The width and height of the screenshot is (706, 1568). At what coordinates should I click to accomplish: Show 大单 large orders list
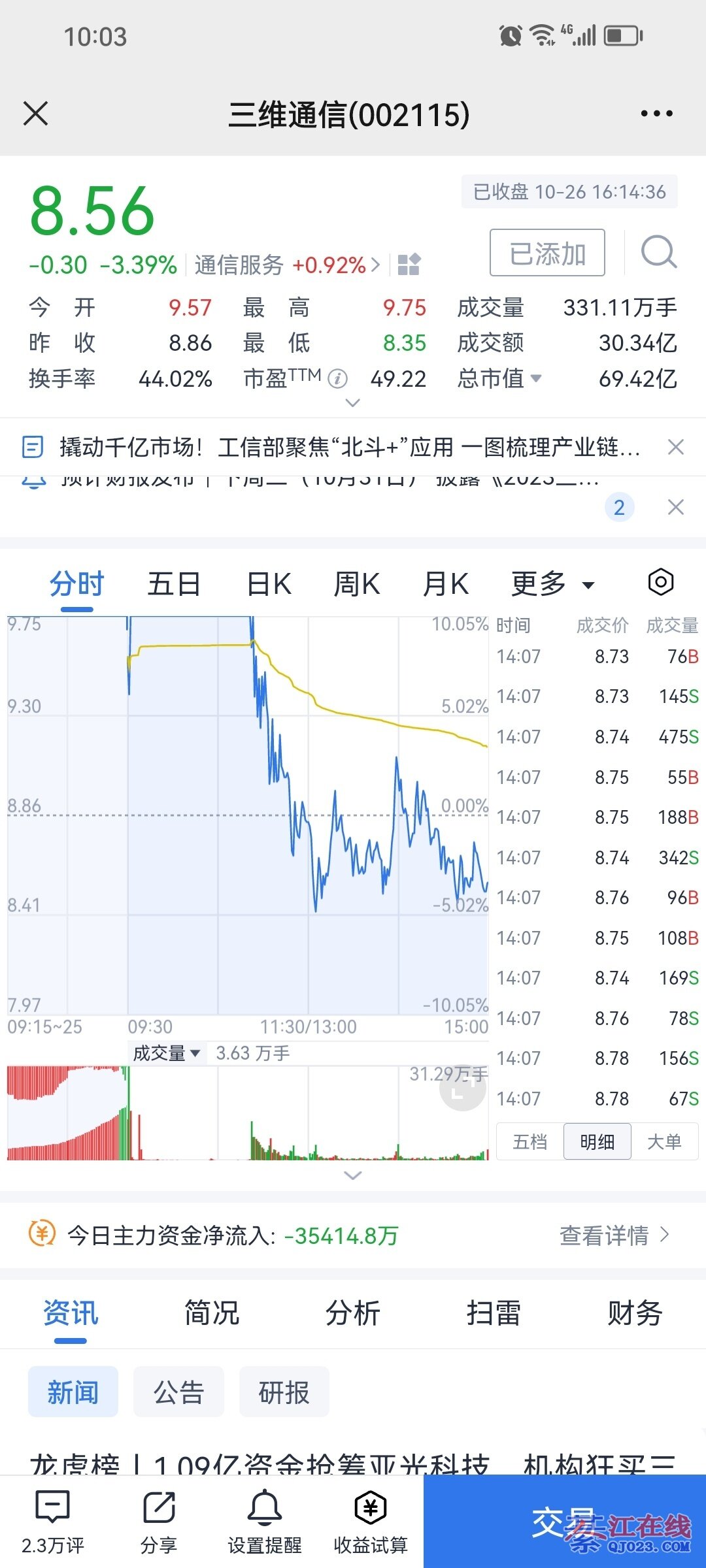point(664,1141)
